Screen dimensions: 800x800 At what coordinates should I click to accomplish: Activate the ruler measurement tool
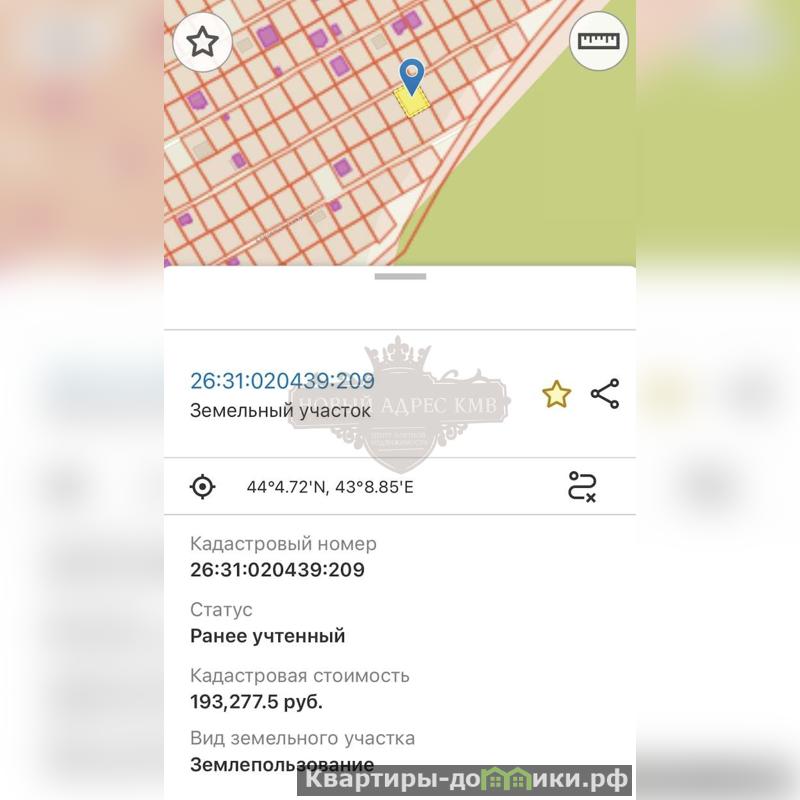click(x=599, y=42)
